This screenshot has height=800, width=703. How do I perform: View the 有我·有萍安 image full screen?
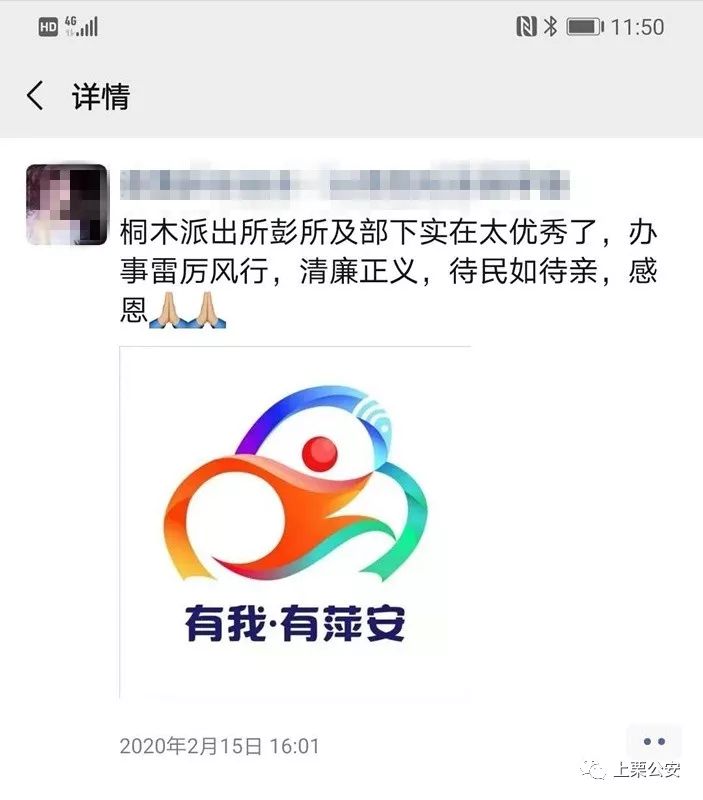pos(295,521)
